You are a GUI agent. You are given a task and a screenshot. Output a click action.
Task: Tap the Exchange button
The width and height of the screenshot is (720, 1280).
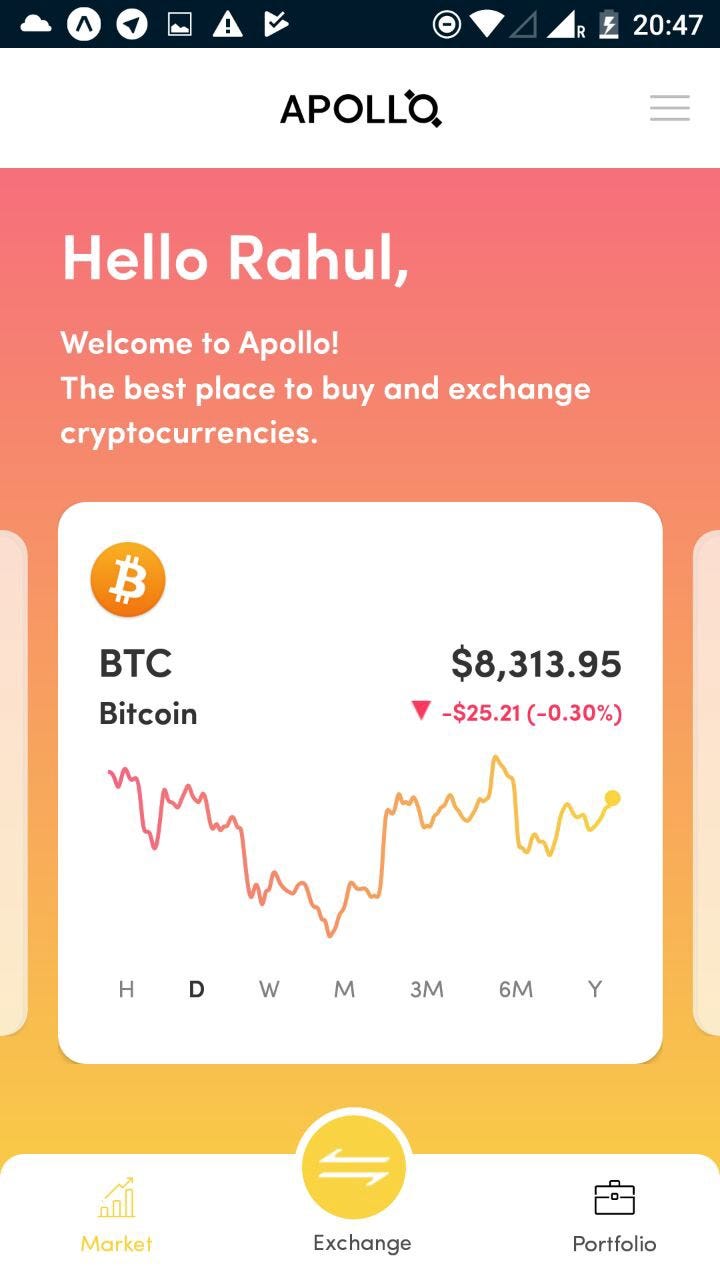point(354,1168)
